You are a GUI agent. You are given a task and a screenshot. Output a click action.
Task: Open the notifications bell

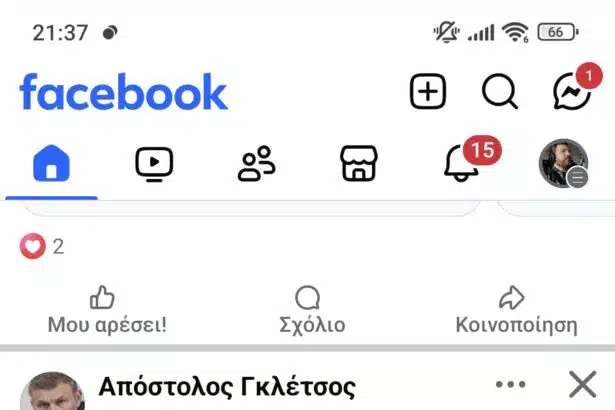click(462, 163)
